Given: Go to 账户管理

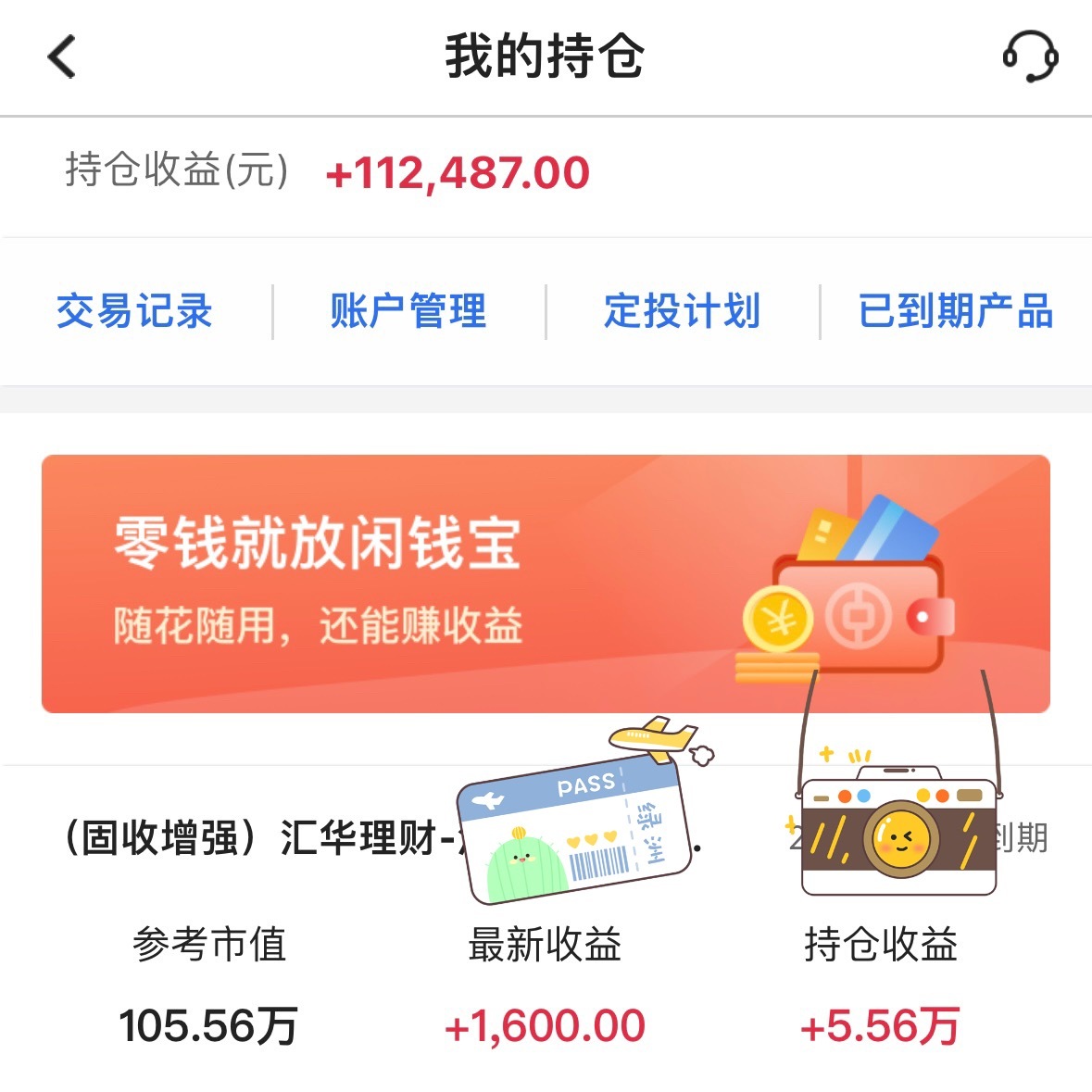Looking at the screenshot, I should click(x=408, y=311).
